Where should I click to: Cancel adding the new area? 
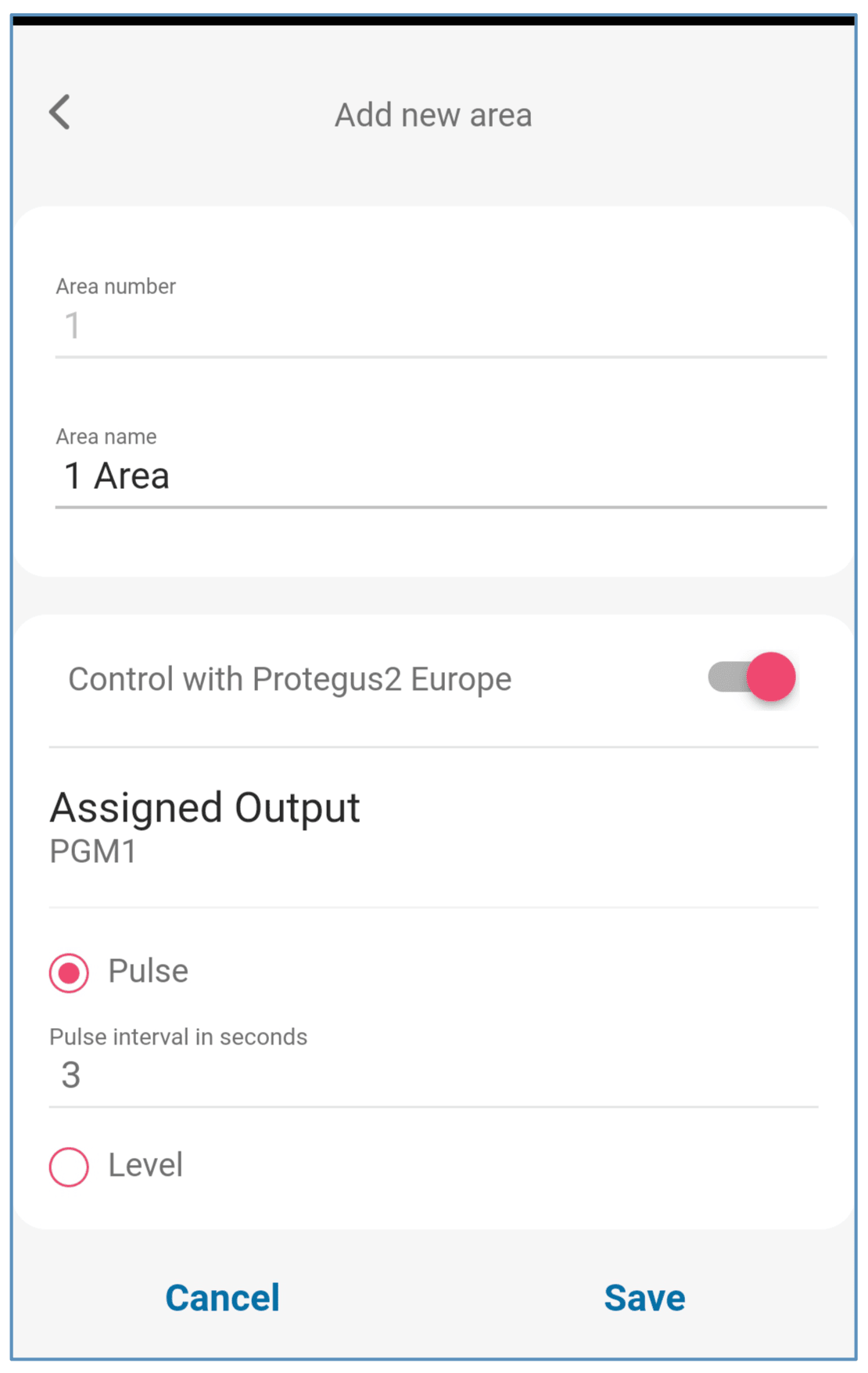click(x=223, y=1298)
